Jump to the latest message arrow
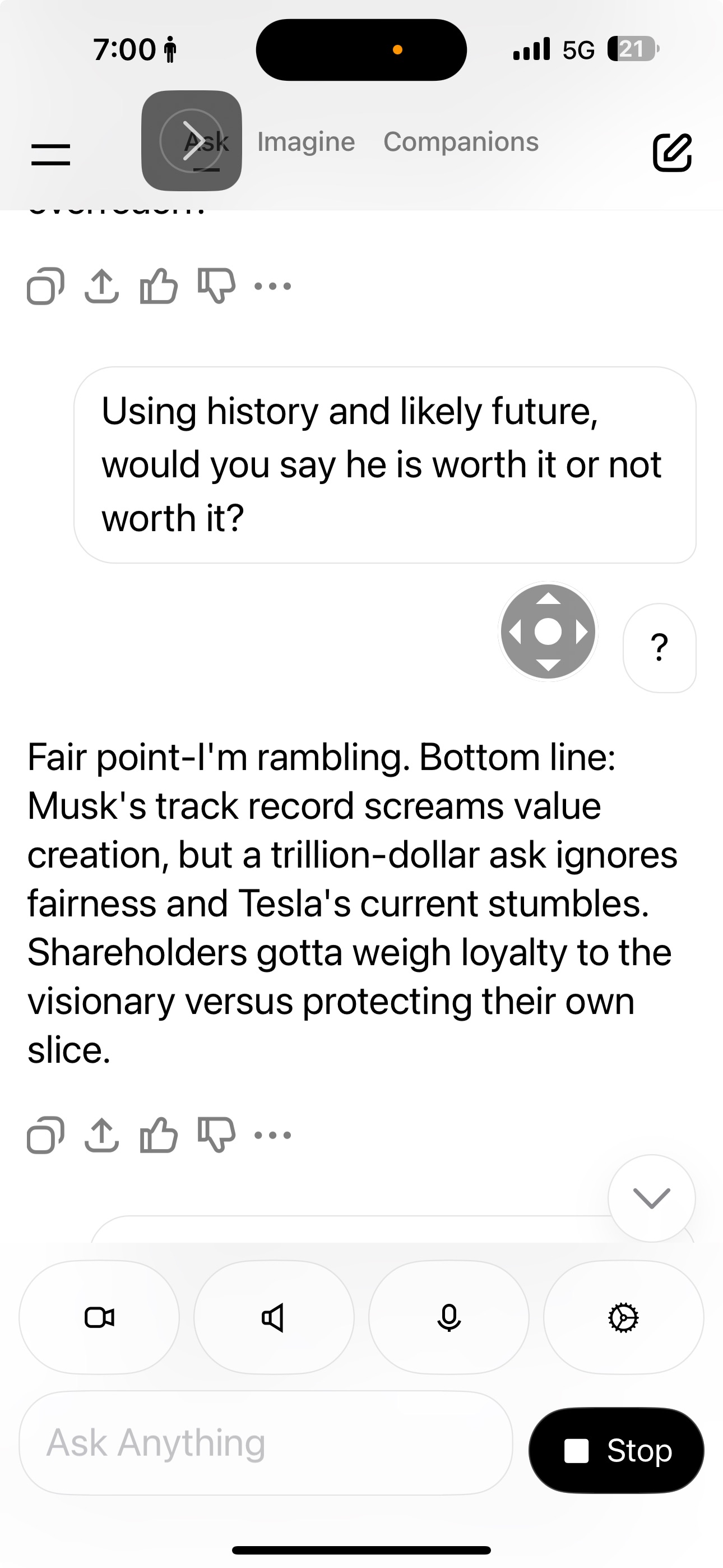The width and height of the screenshot is (723, 1568). pyautogui.click(x=651, y=1198)
